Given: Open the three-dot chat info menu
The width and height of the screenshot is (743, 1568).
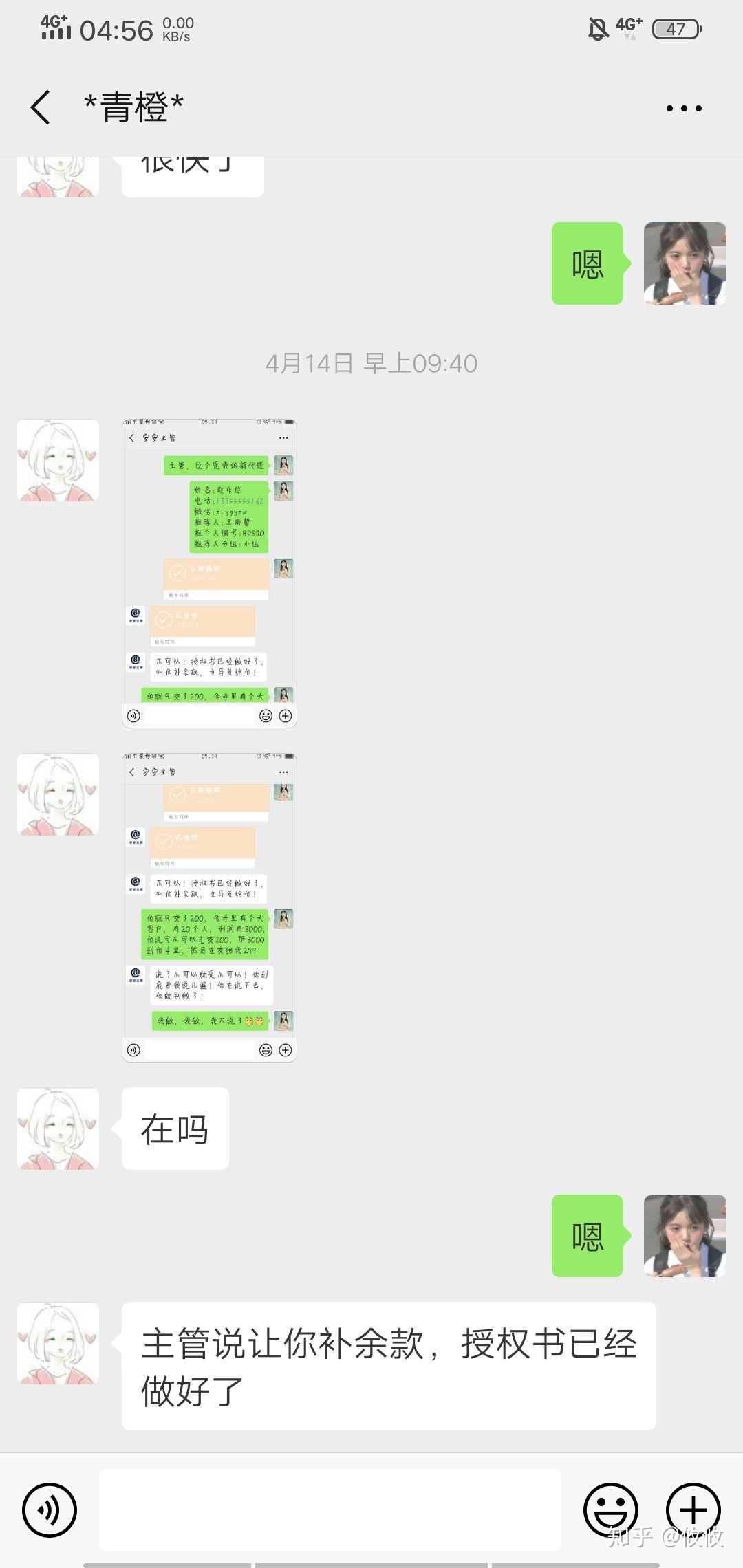Looking at the screenshot, I should [x=684, y=108].
